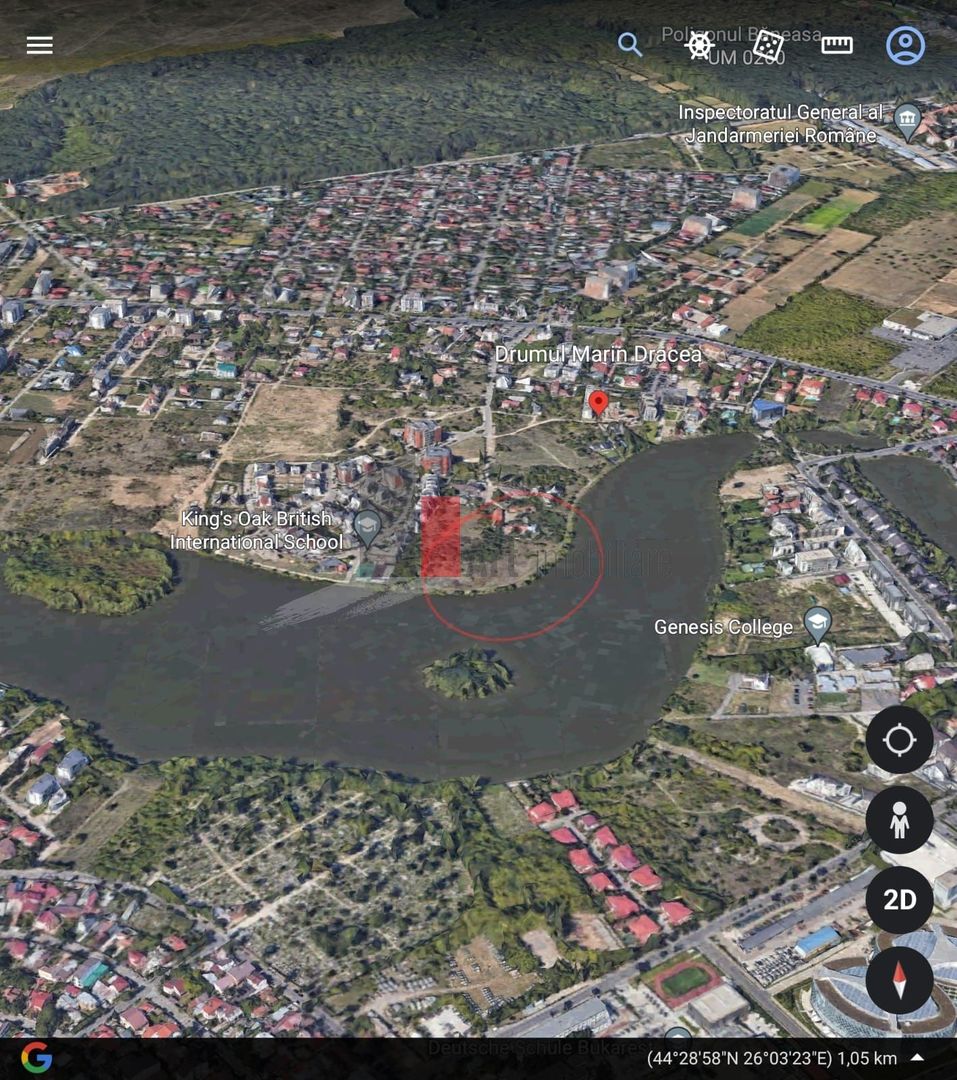Screen dimensions: 957x1080
Task: Open the account profile
Action: pos(905,45)
